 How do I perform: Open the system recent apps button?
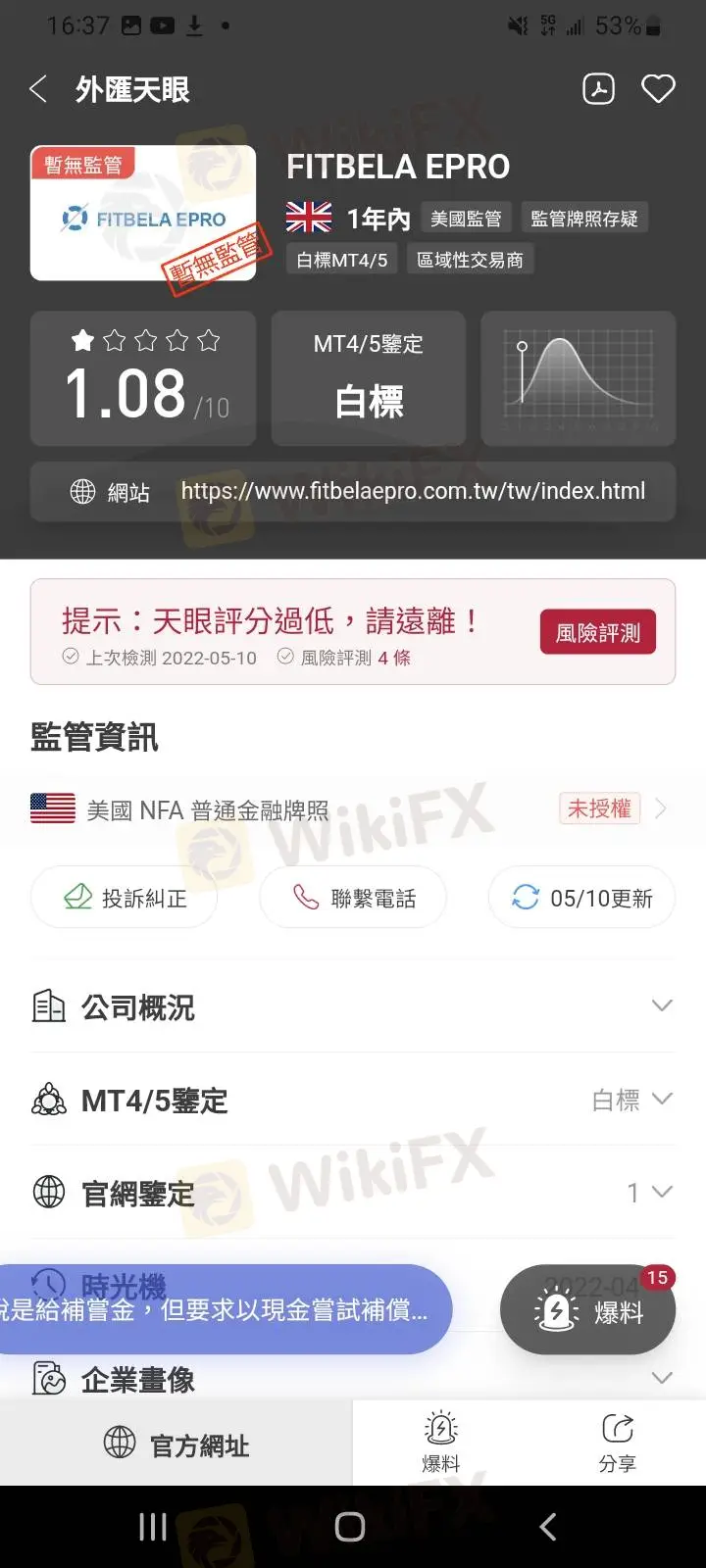(153, 1527)
